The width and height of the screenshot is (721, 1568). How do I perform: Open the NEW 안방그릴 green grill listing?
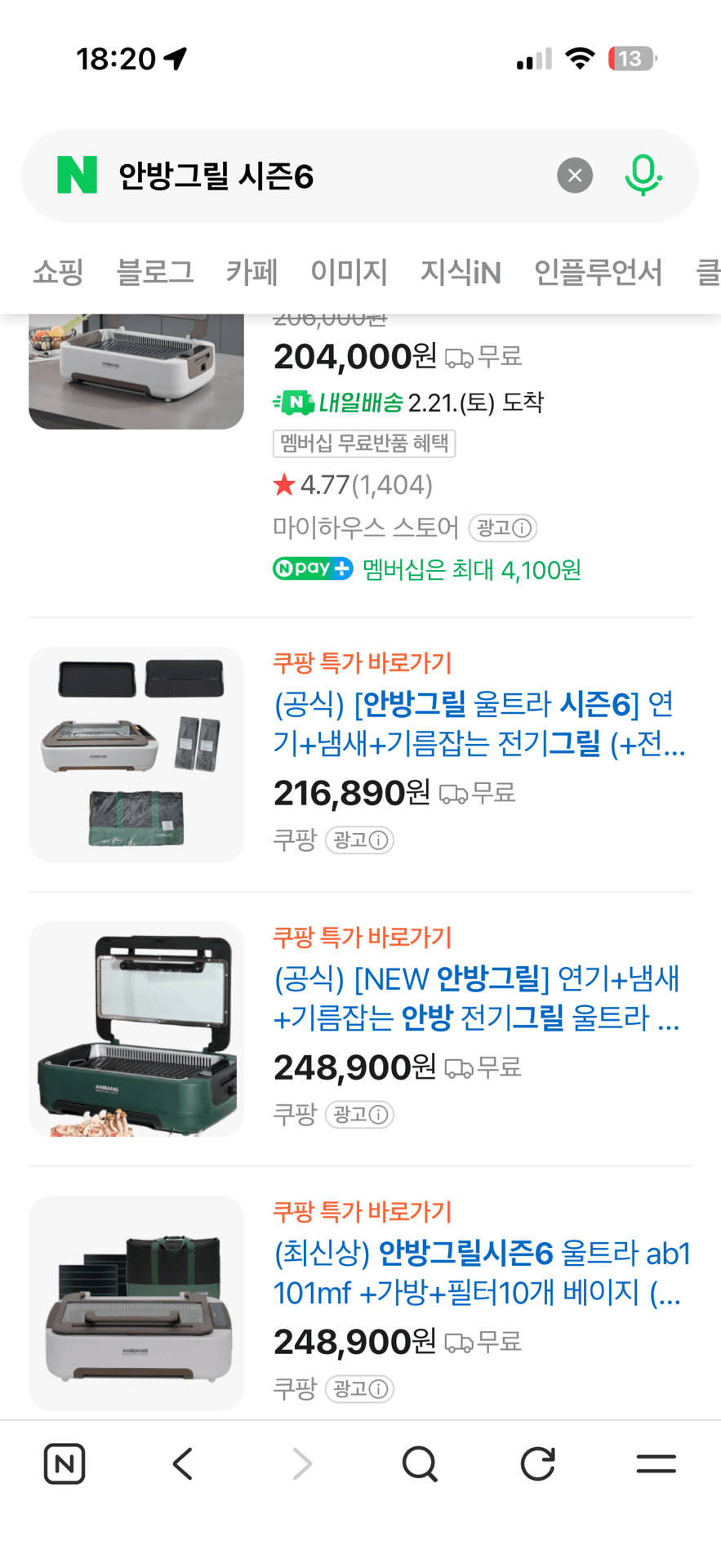pyautogui.click(x=476, y=998)
